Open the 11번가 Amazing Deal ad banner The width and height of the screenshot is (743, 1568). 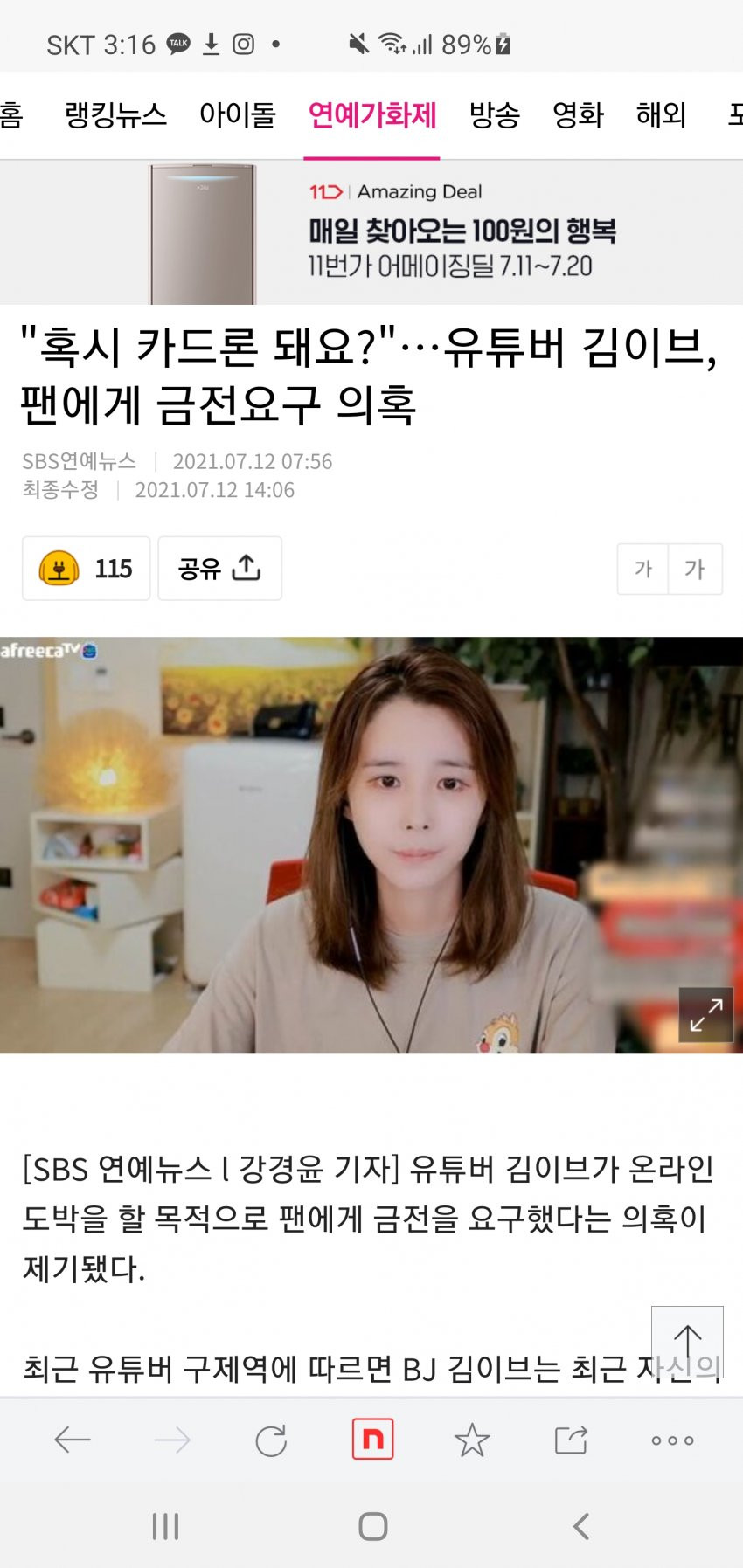point(371,233)
